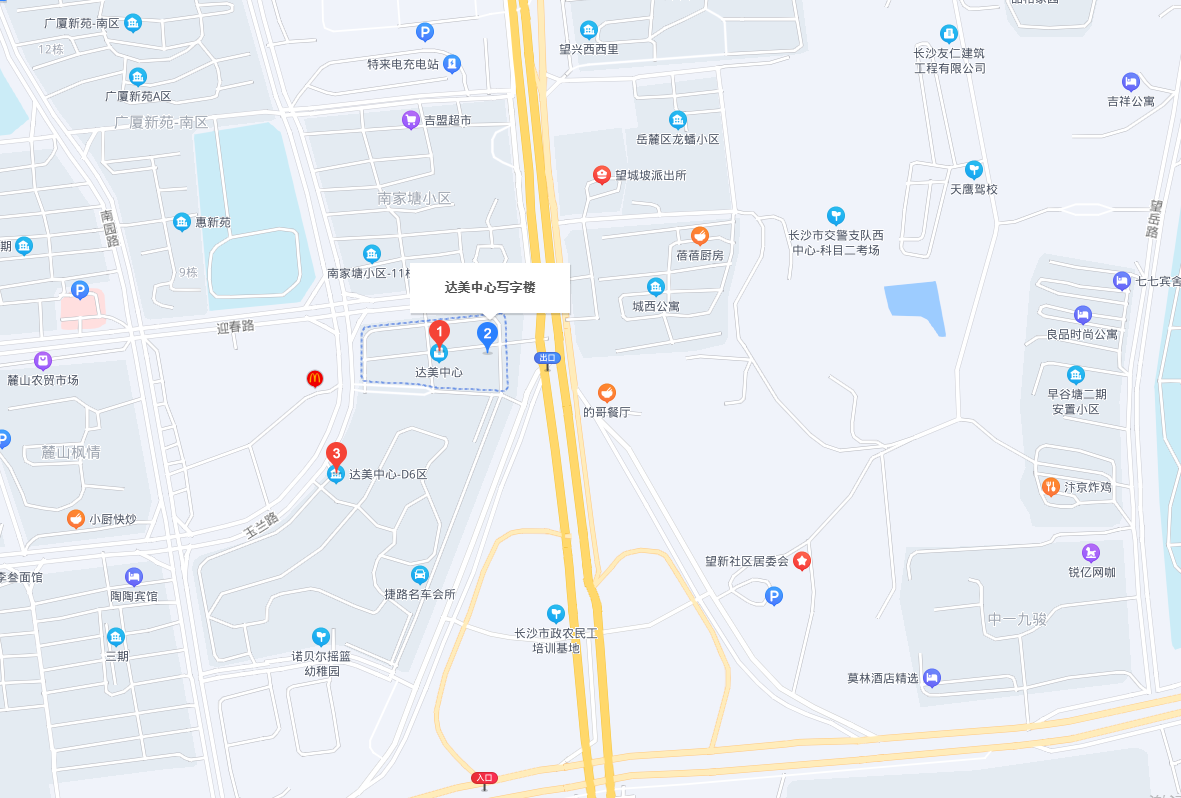This screenshot has width=1181, height=798.
Task: Select the 望新社区居委会 point
Action: click(802, 562)
